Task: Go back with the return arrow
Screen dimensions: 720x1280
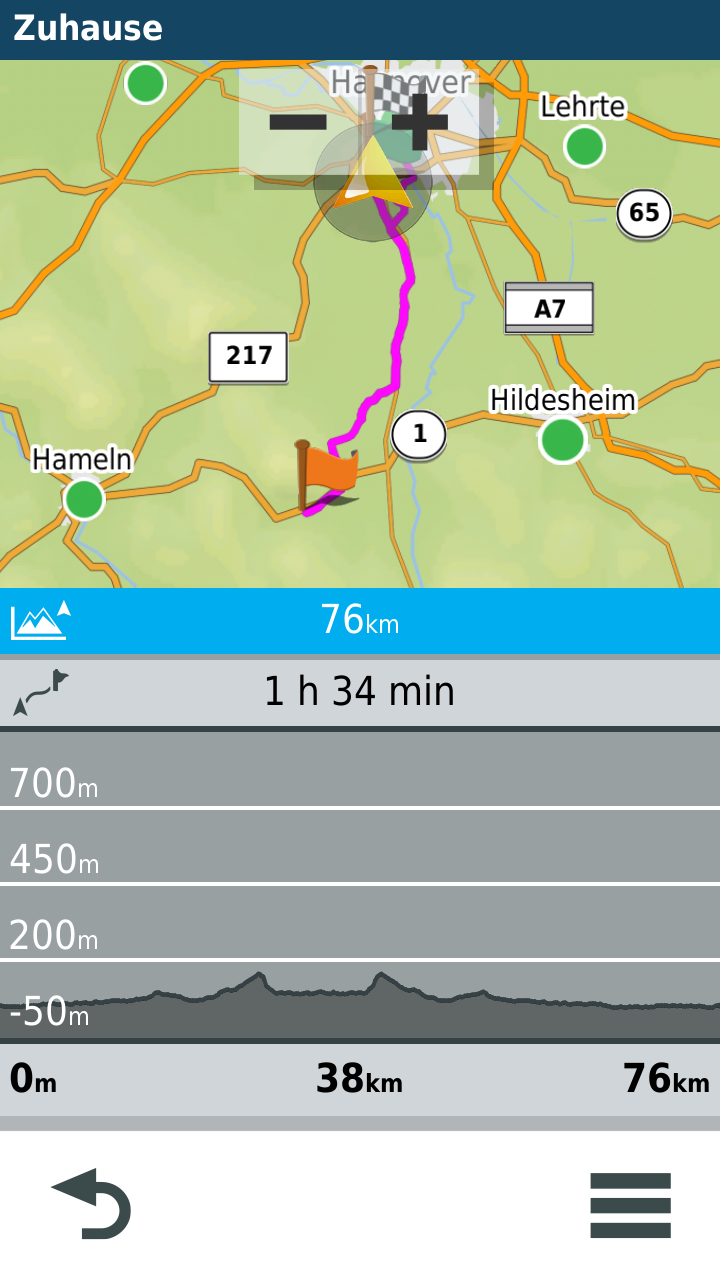Action: [91, 1204]
